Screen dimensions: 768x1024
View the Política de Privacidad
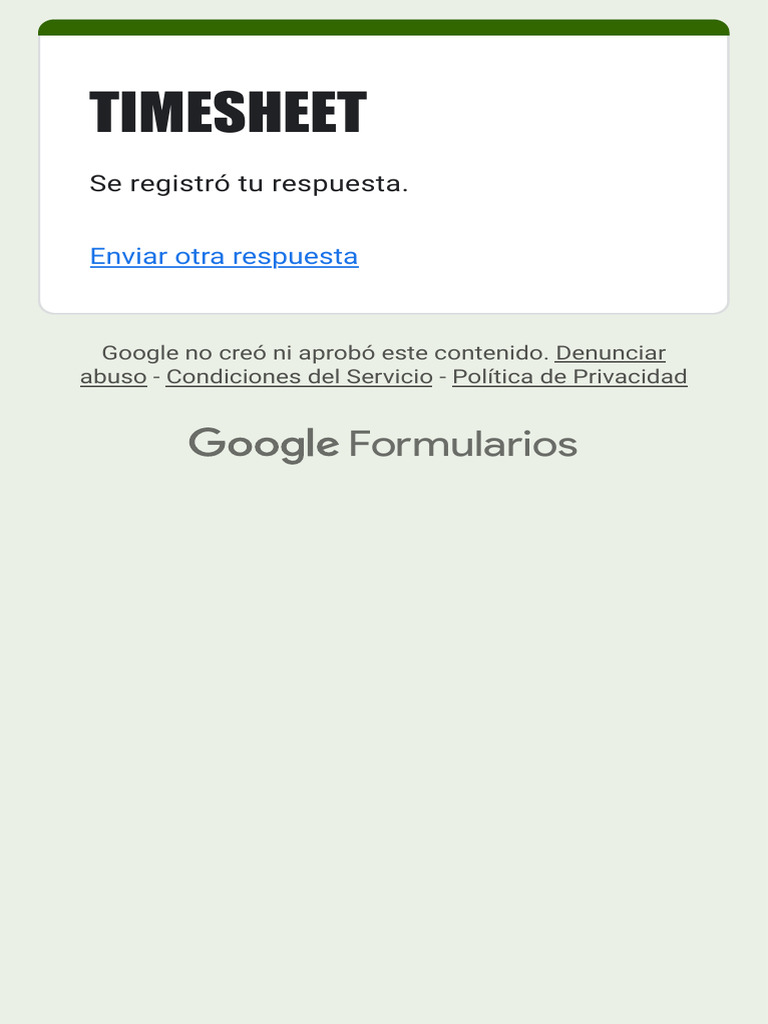coord(569,377)
